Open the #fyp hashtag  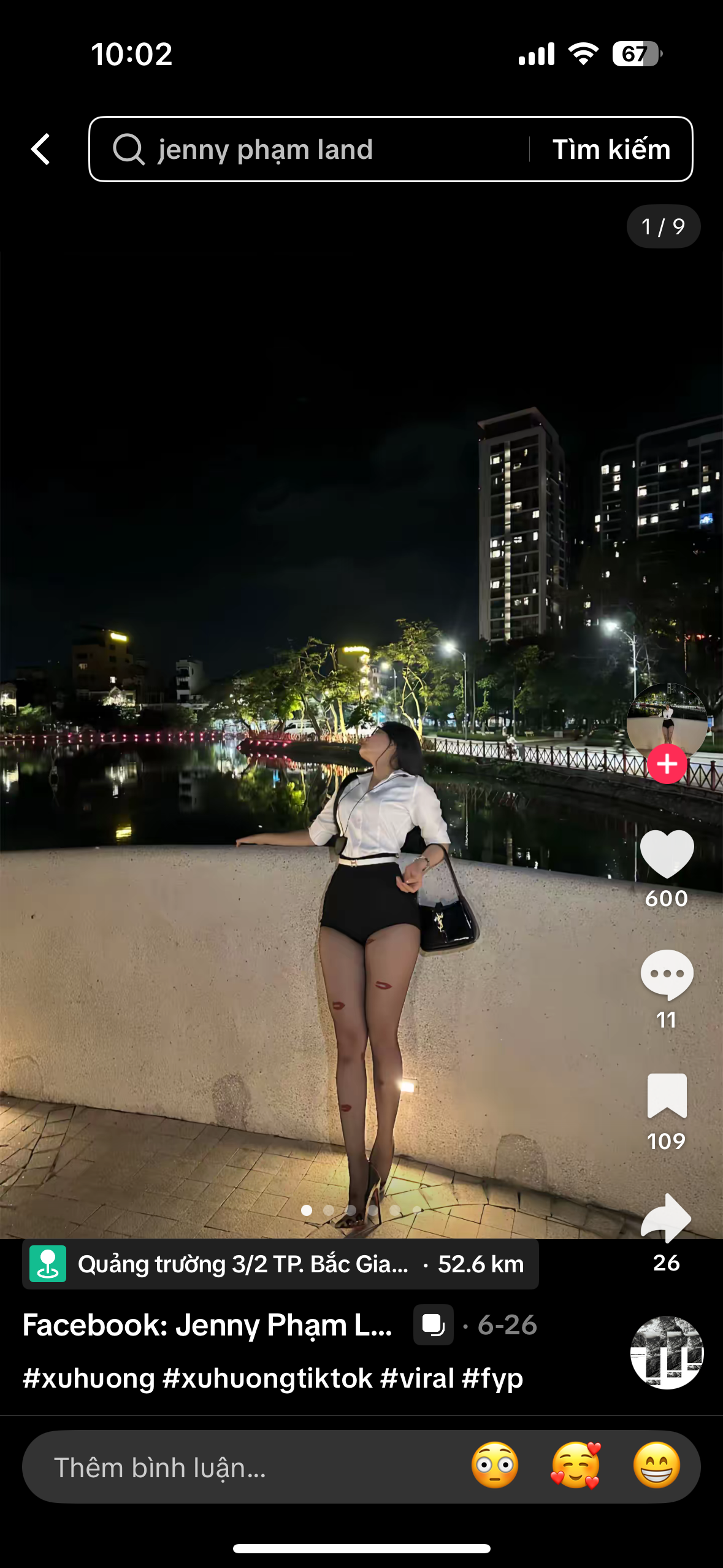click(492, 1378)
